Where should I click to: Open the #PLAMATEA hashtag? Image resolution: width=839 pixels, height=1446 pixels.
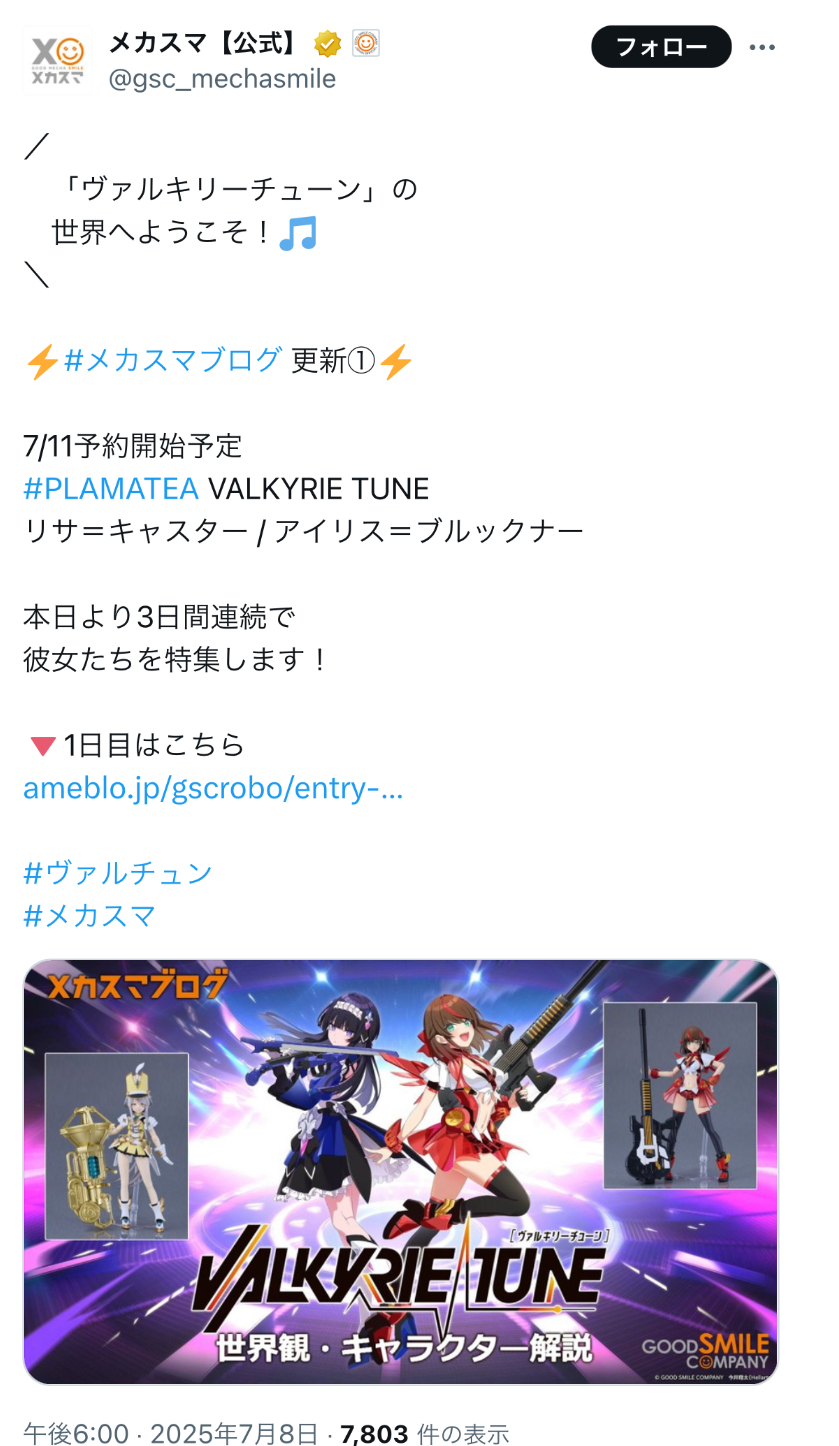[111, 489]
